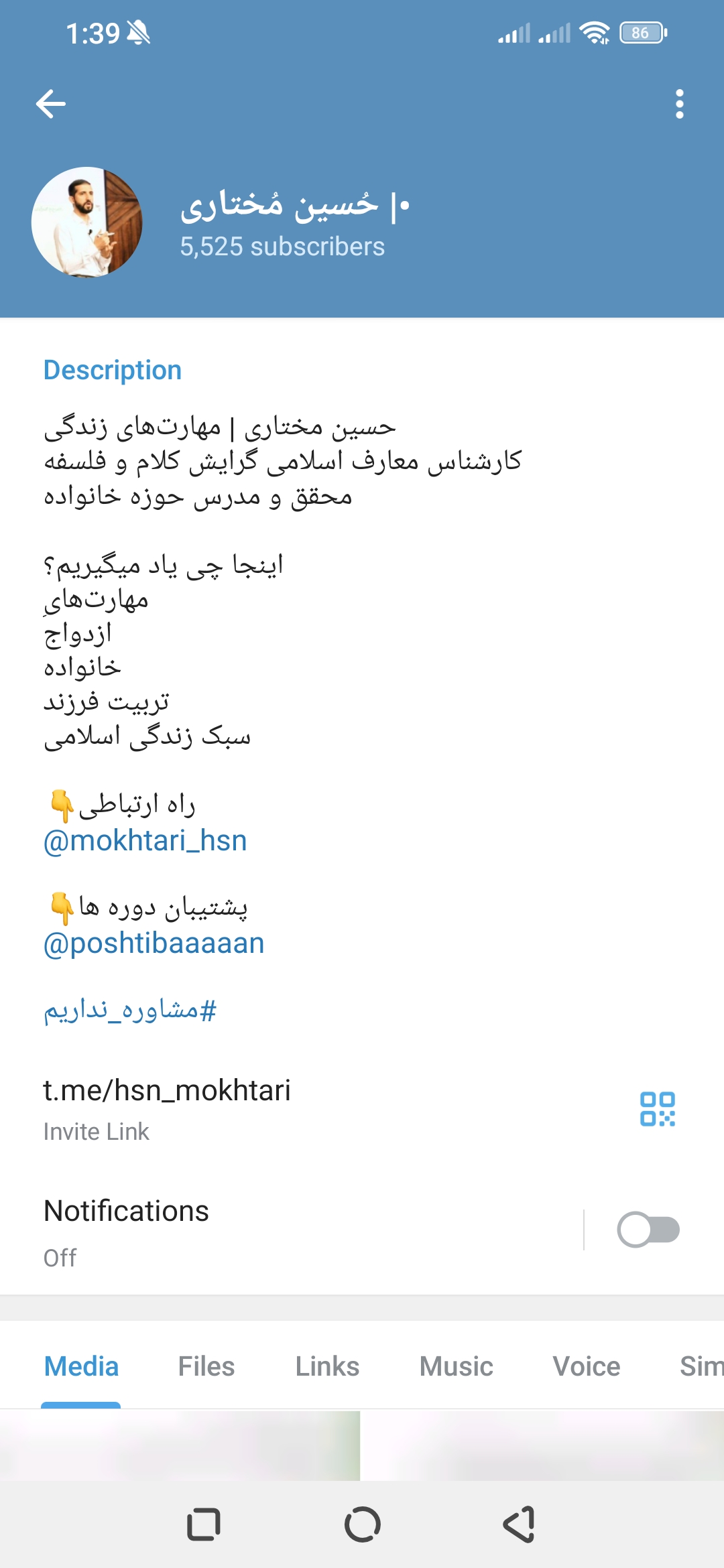Switch to the Music tab
Image resolution: width=724 pixels, height=1568 pixels.
456,1366
